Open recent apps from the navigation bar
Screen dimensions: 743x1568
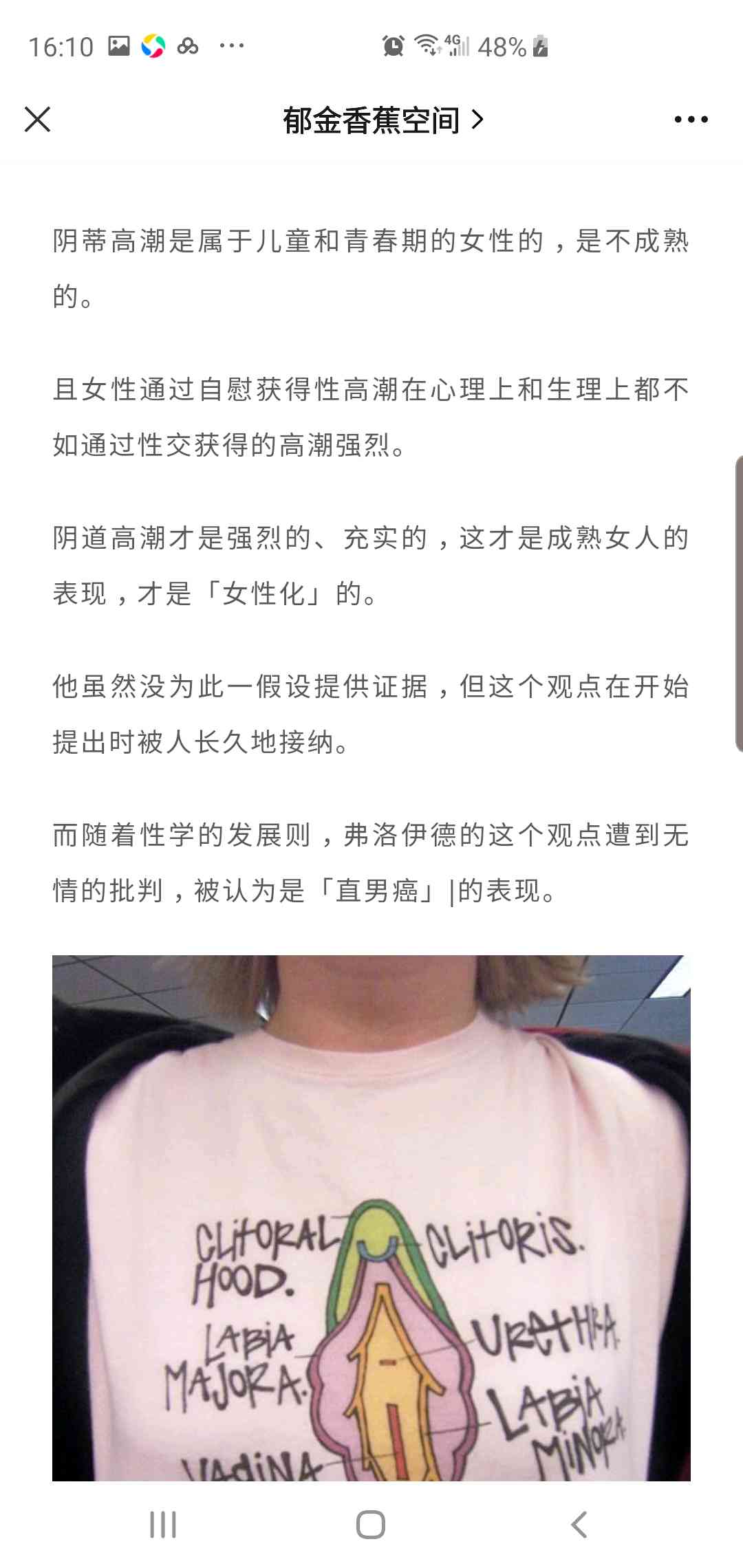tap(163, 1525)
